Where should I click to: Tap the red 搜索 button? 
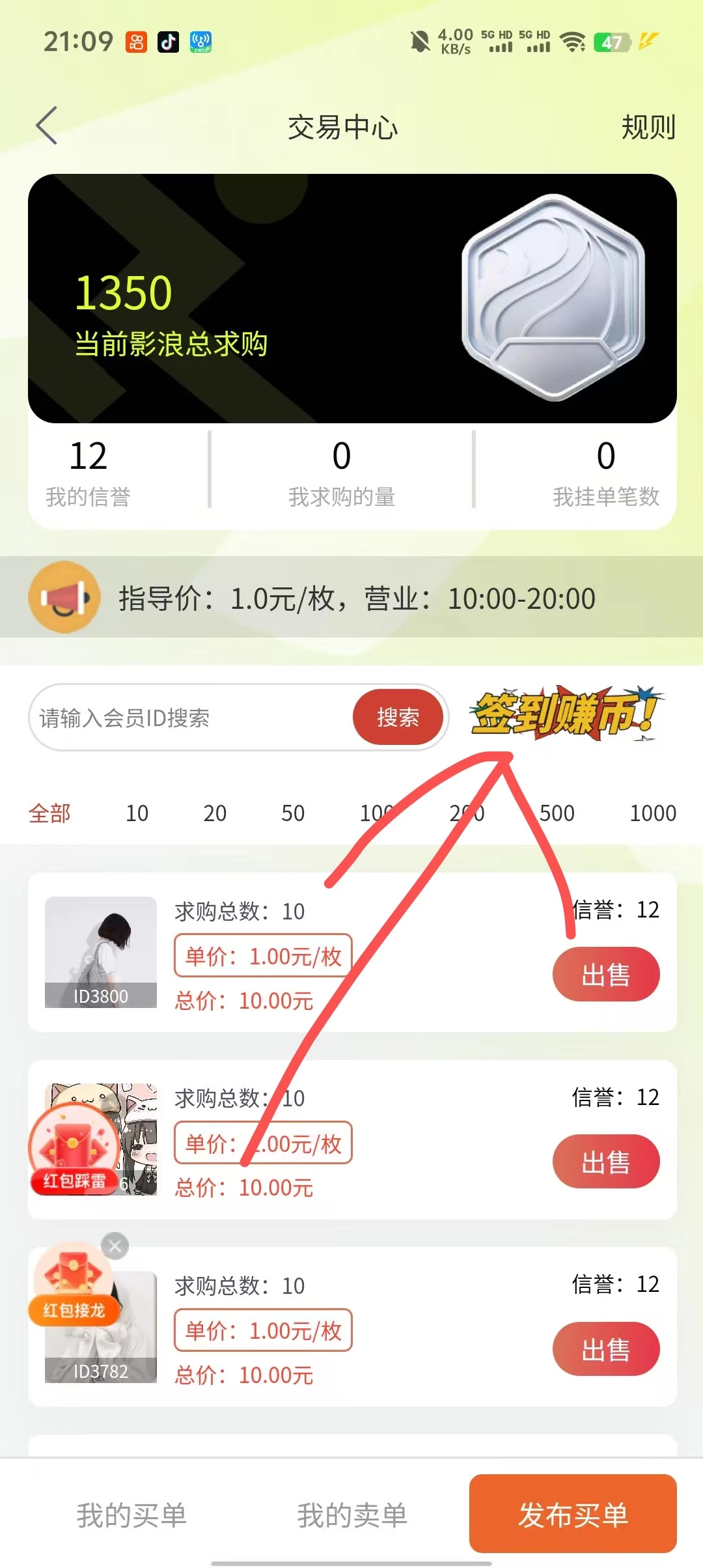coord(398,717)
